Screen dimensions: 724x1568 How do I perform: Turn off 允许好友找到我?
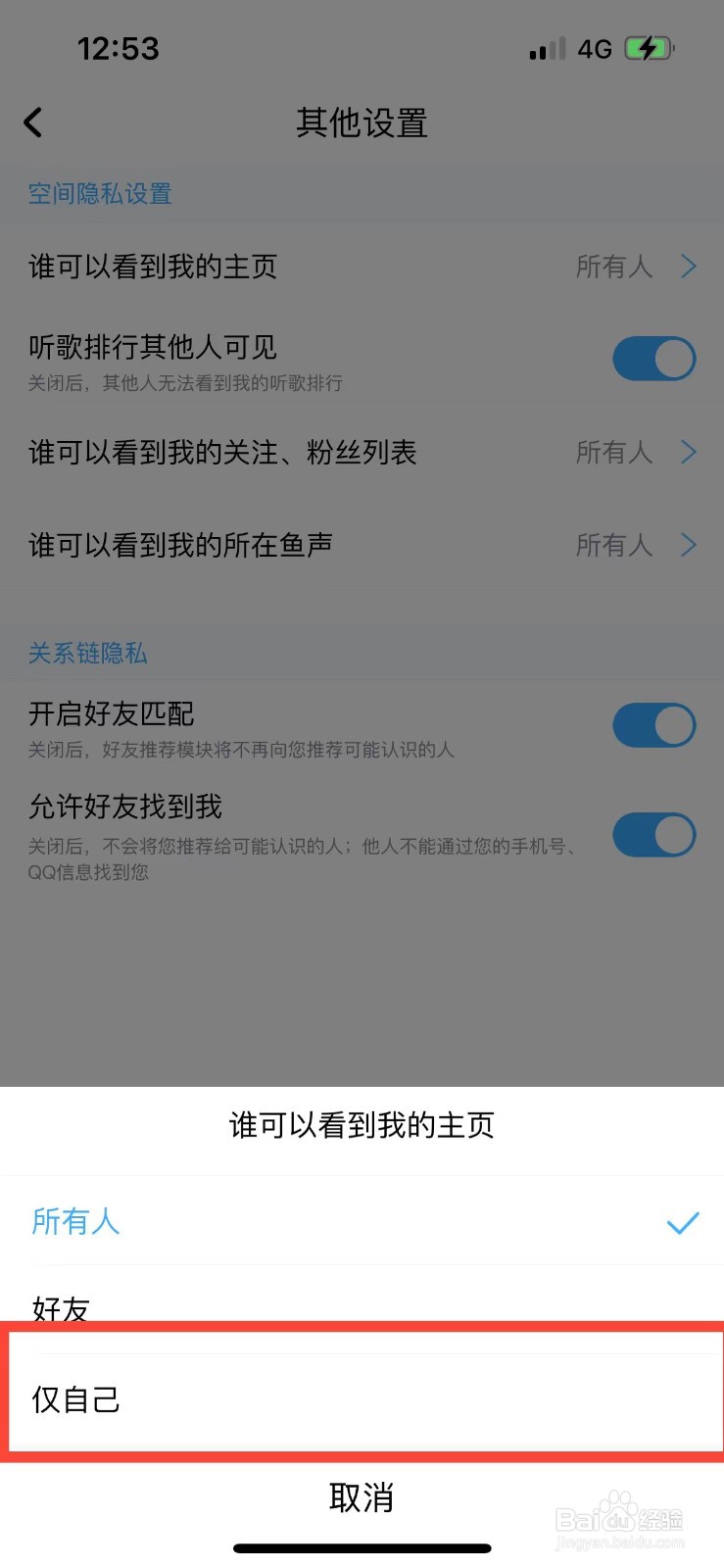[x=653, y=836]
